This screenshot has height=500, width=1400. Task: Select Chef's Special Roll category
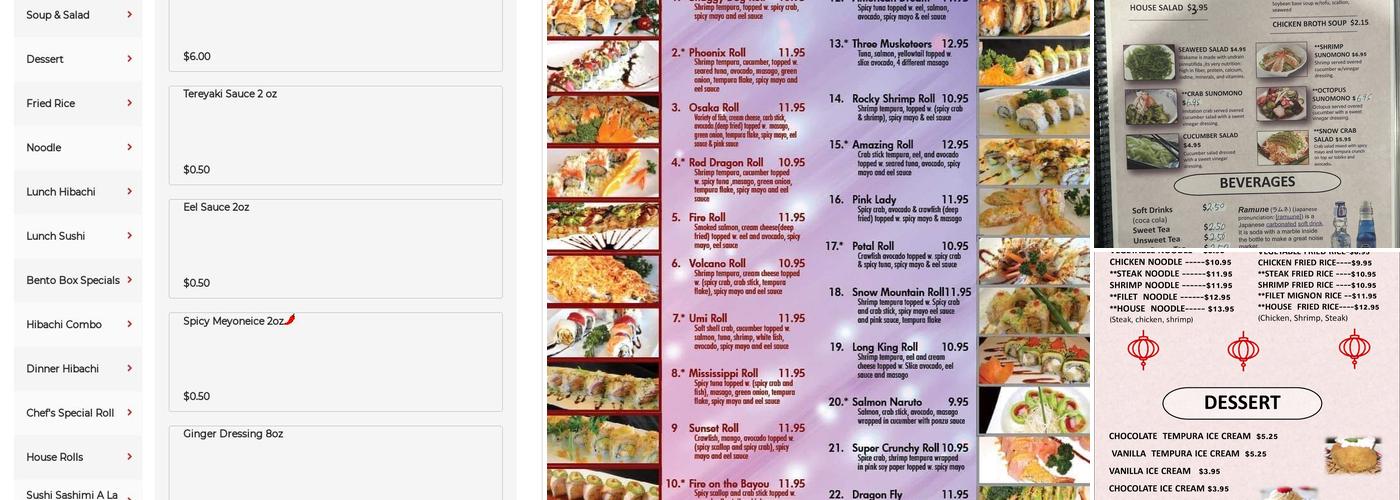(78, 413)
